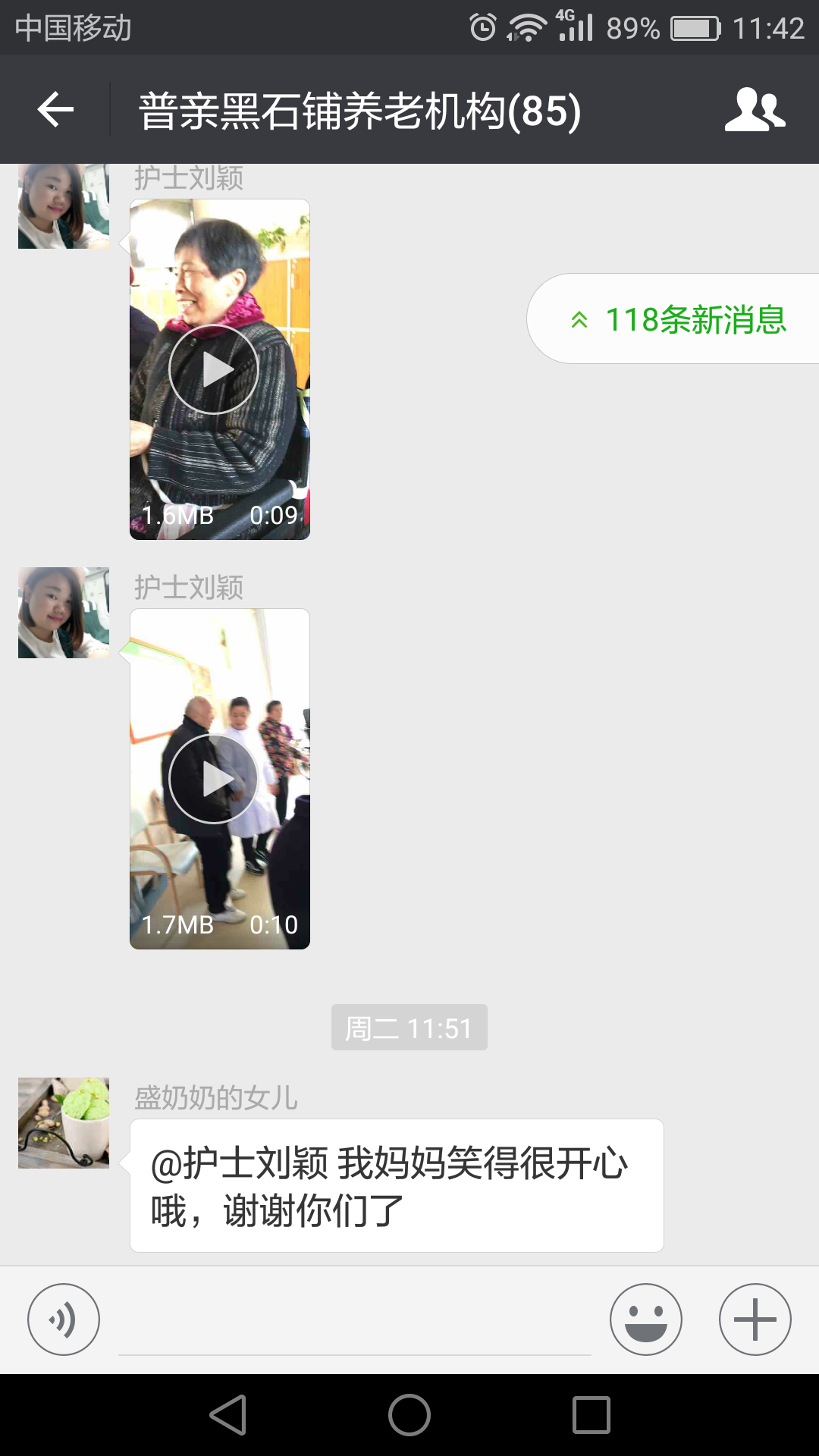Open recent apps from navigation bar

coord(591,1415)
